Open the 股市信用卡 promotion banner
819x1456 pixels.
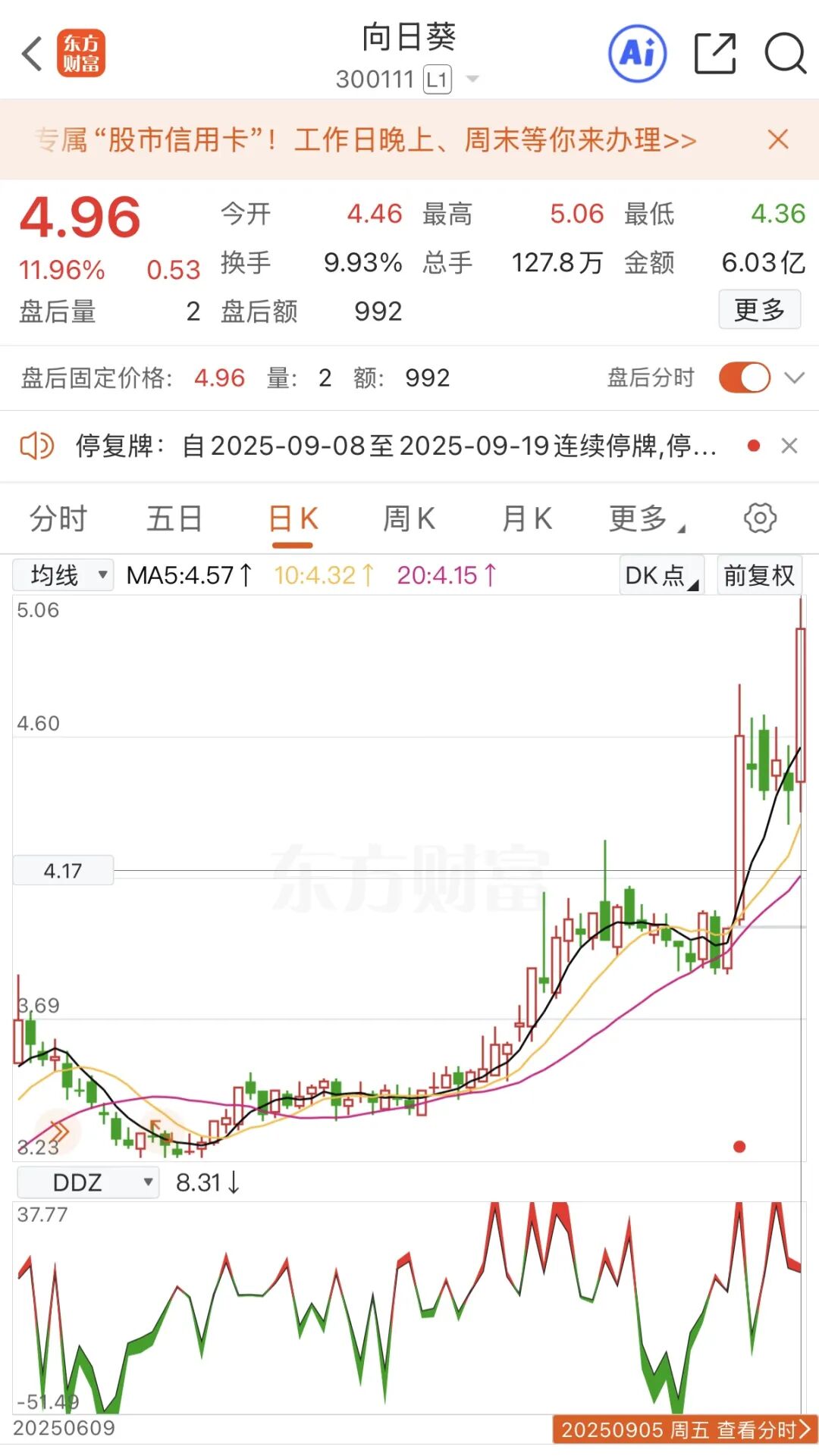(x=366, y=139)
